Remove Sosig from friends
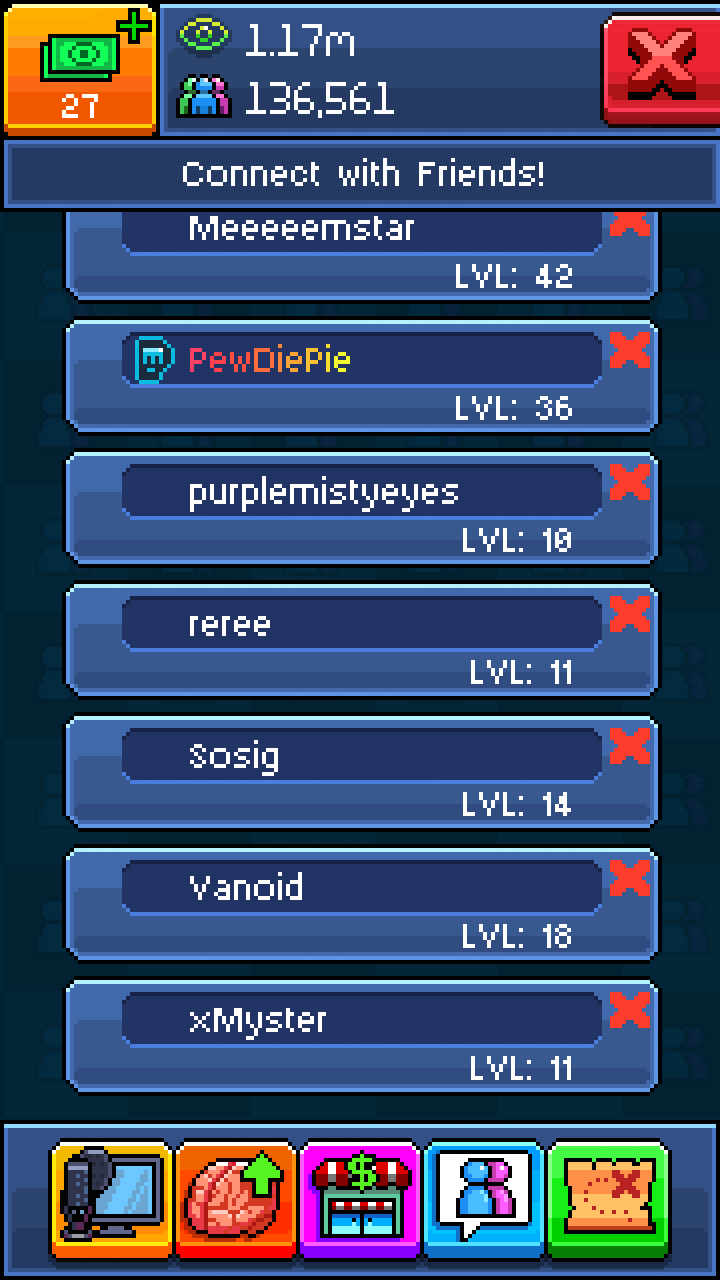 (x=630, y=745)
